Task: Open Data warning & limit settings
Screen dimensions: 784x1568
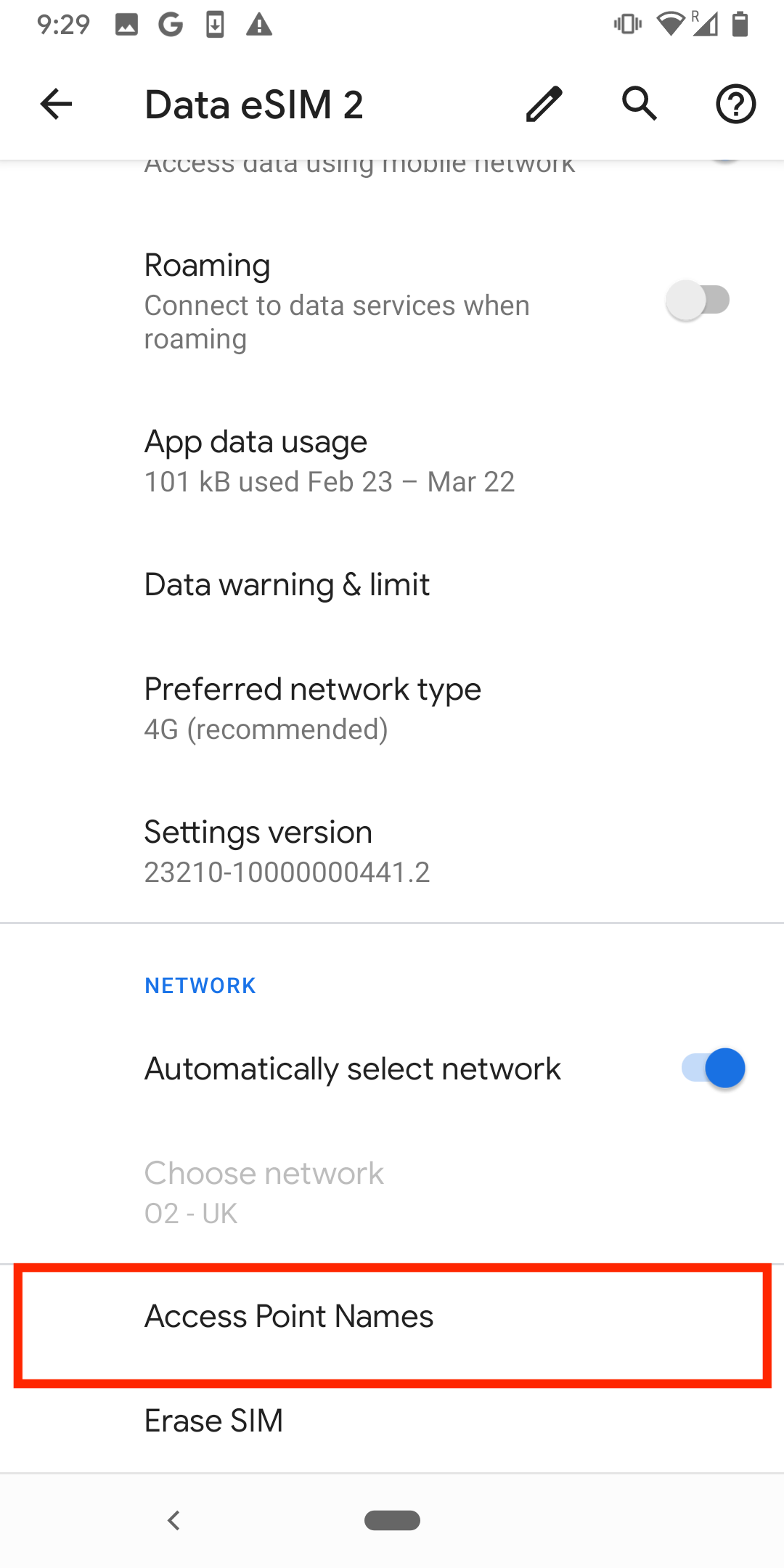Action: point(287,584)
